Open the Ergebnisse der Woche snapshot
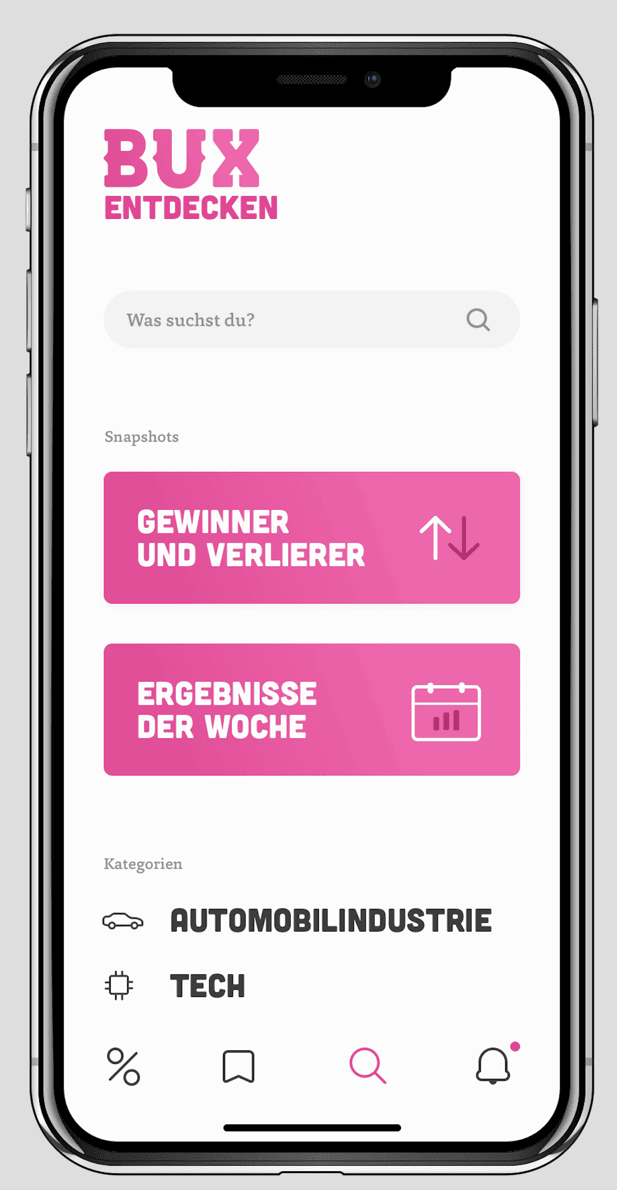Screen dimensions: 617x1190 311,710
